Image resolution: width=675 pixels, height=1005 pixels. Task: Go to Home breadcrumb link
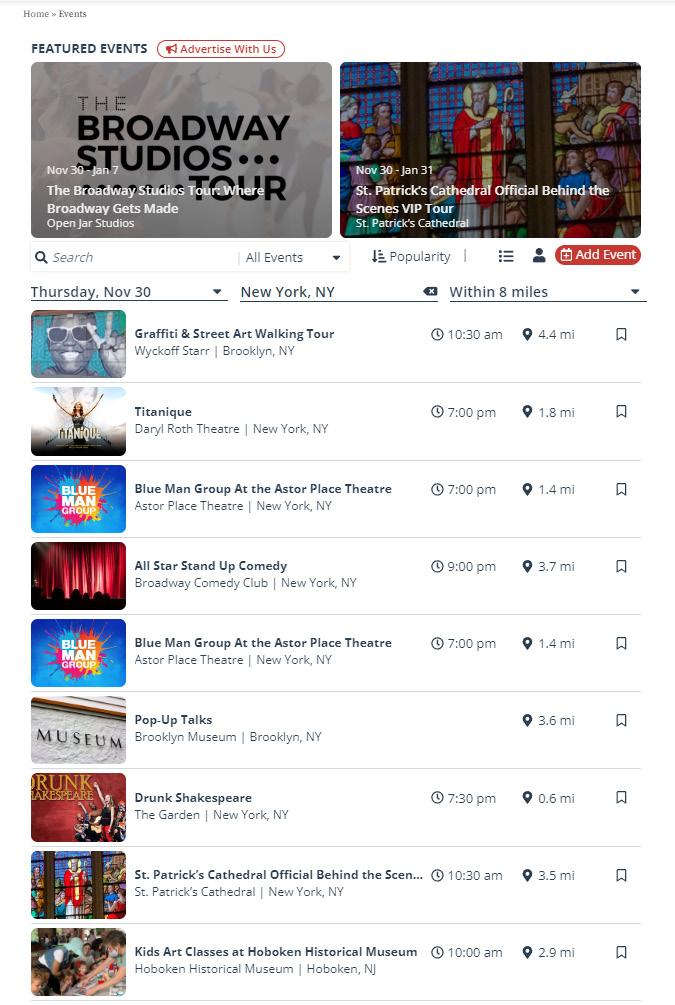35,14
